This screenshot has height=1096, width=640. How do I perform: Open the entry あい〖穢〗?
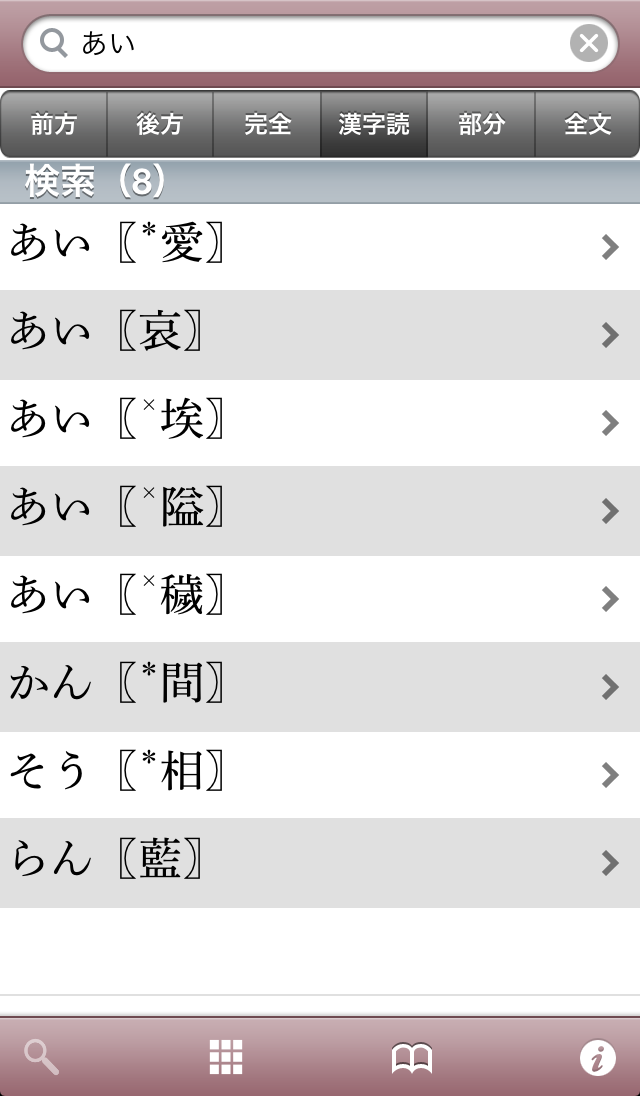(320, 599)
